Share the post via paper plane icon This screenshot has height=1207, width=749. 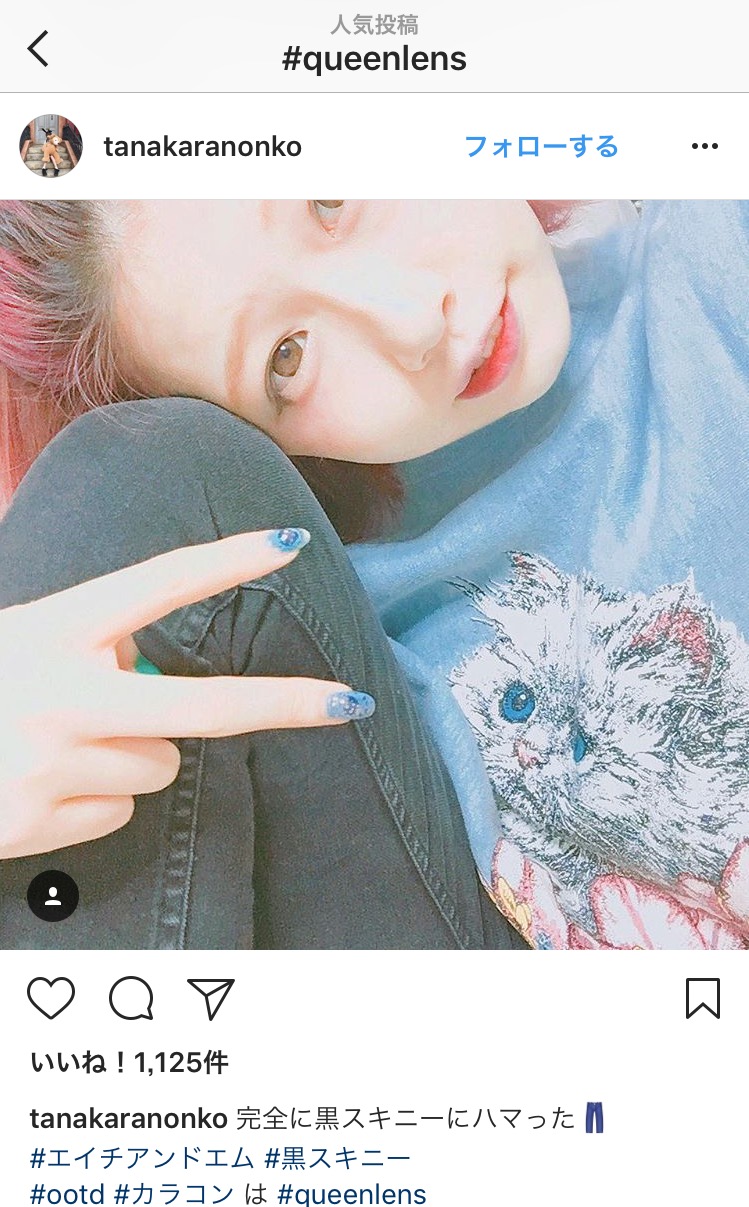pos(211,997)
